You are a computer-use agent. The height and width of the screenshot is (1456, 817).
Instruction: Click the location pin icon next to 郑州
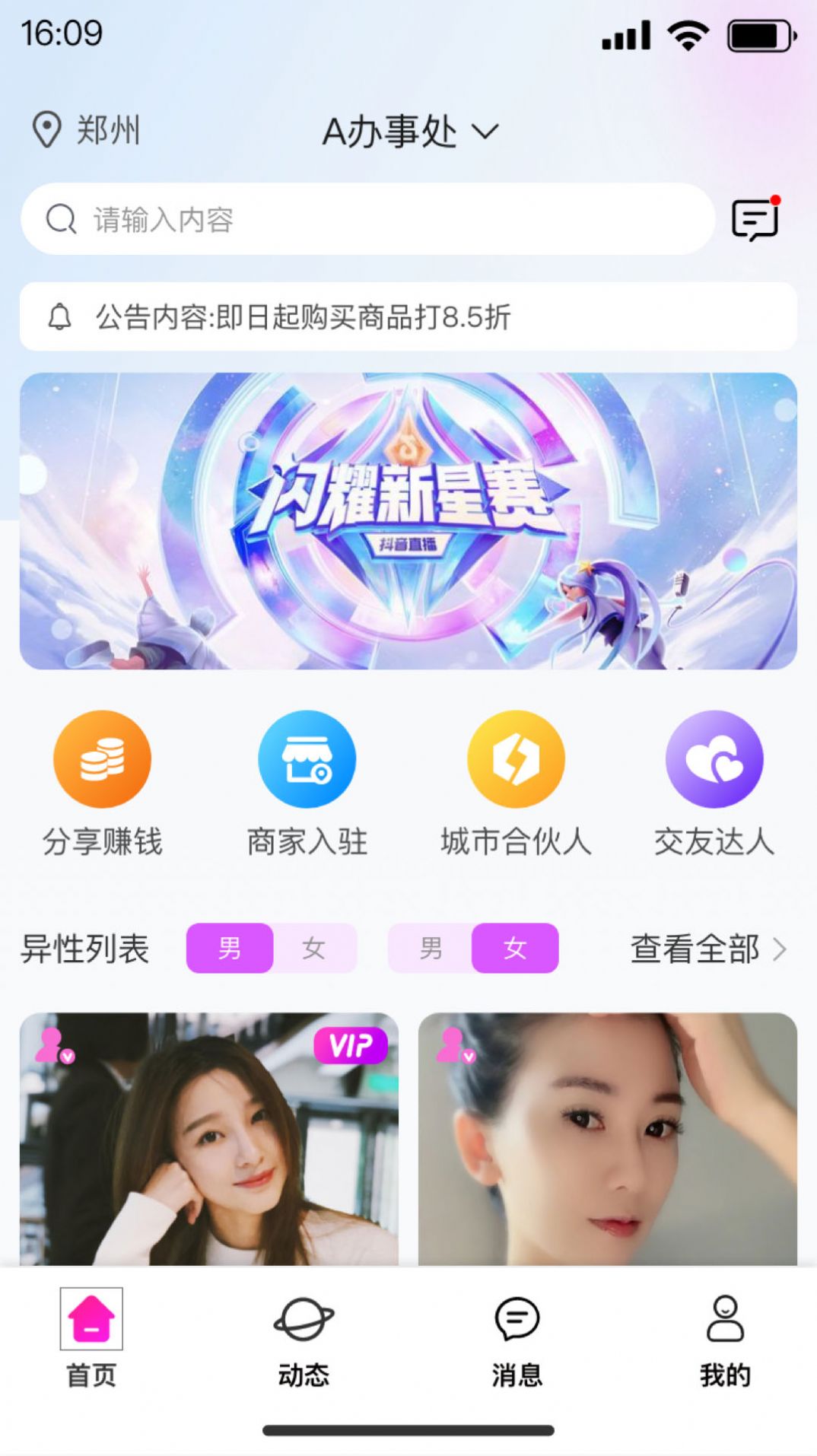(x=48, y=129)
